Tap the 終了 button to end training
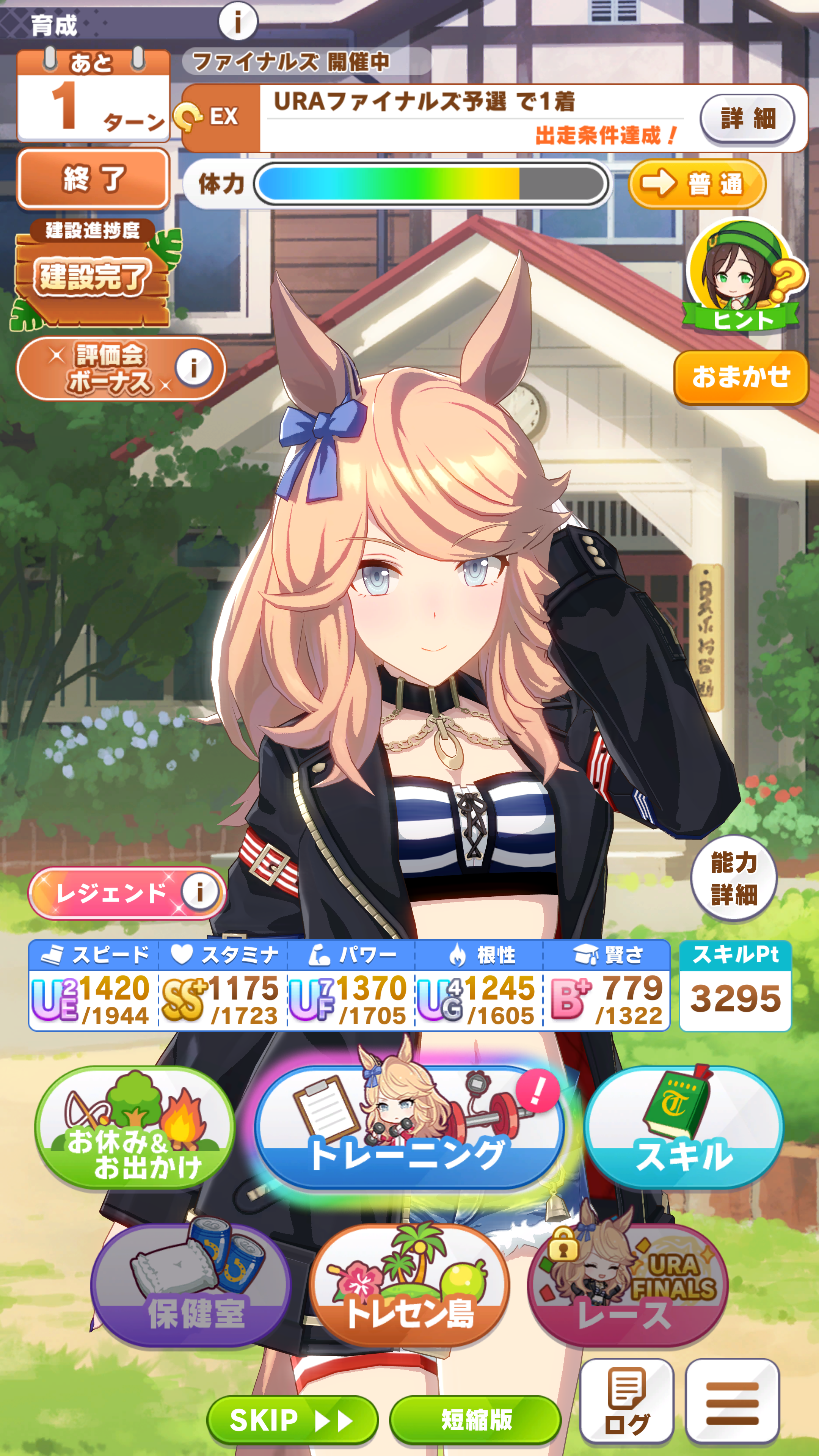The height and width of the screenshot is (1456, 819). coord(93,179)
